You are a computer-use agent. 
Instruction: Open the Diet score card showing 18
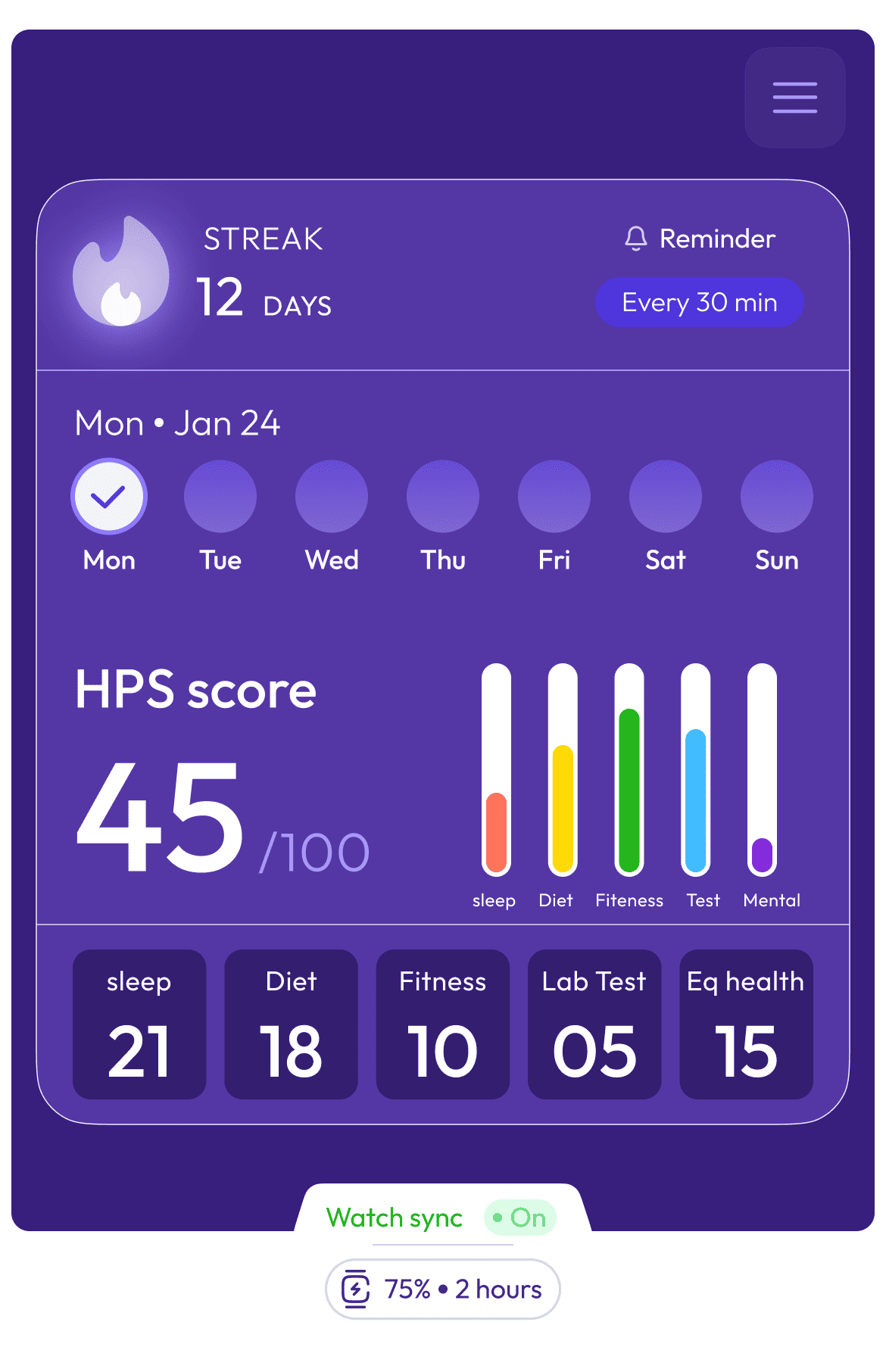pos(291,1024)
